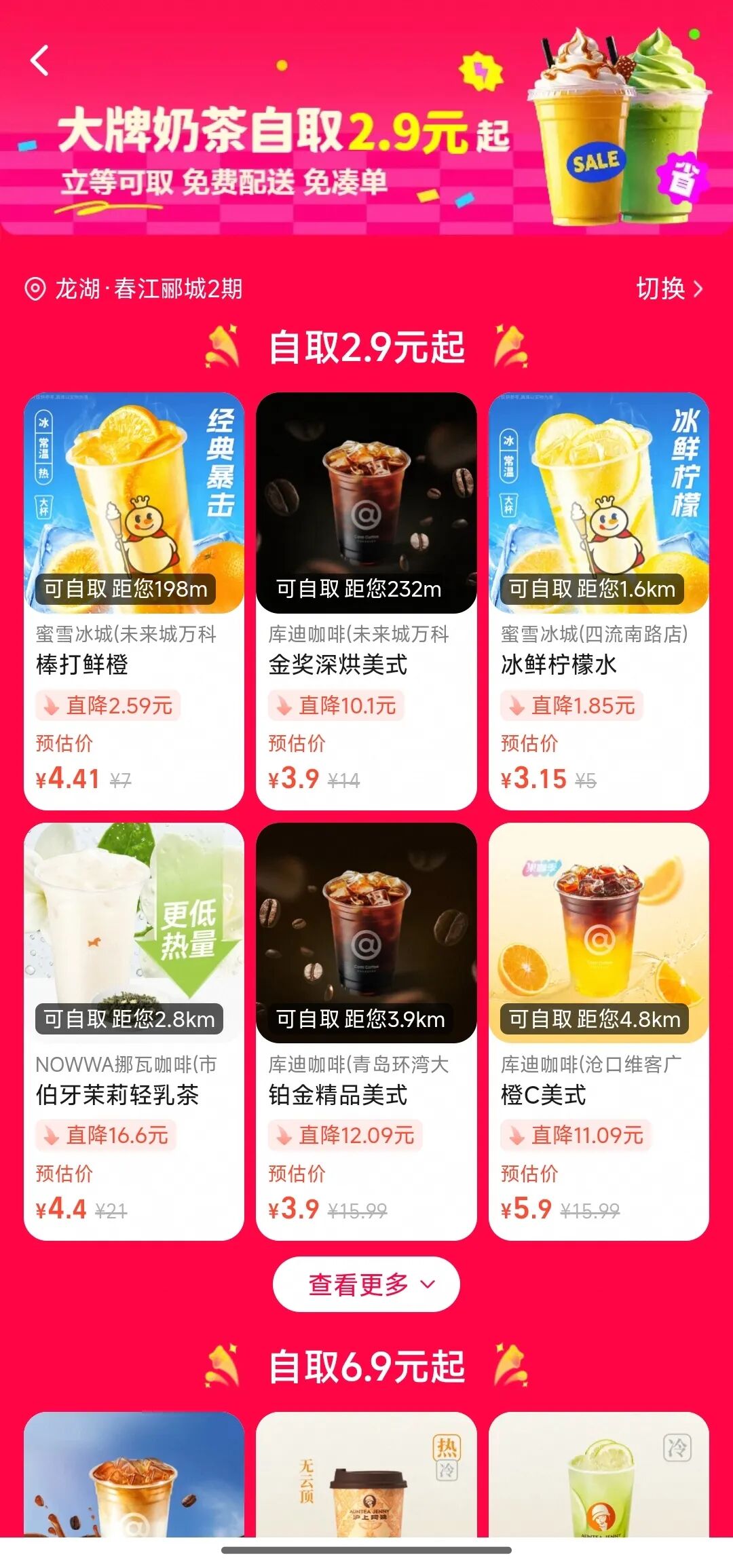Tap 切换 to change location
The height and width of the screenshot is (1568, 733).
669,288
